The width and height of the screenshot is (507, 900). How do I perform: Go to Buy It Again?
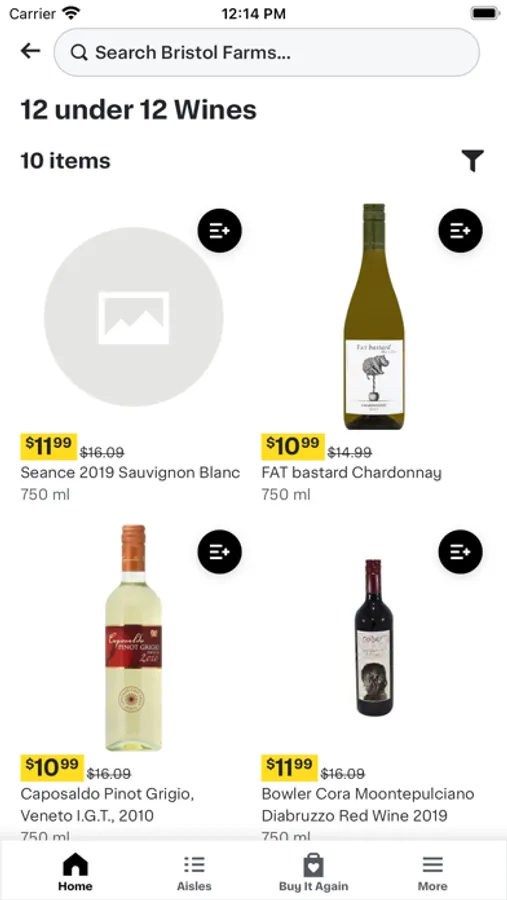[x=314, y=872]
